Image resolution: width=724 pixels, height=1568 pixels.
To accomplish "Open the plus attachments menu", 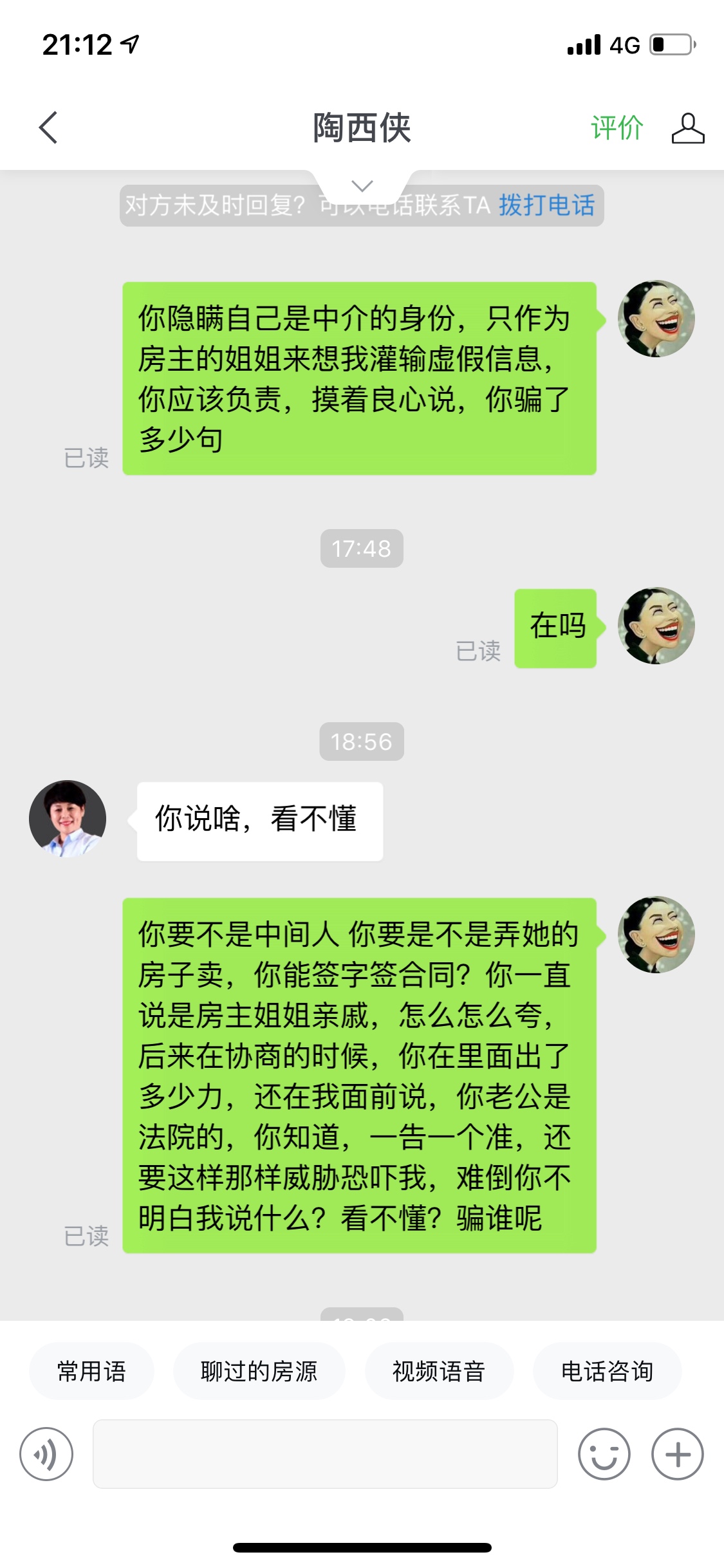I will 677,1454.
